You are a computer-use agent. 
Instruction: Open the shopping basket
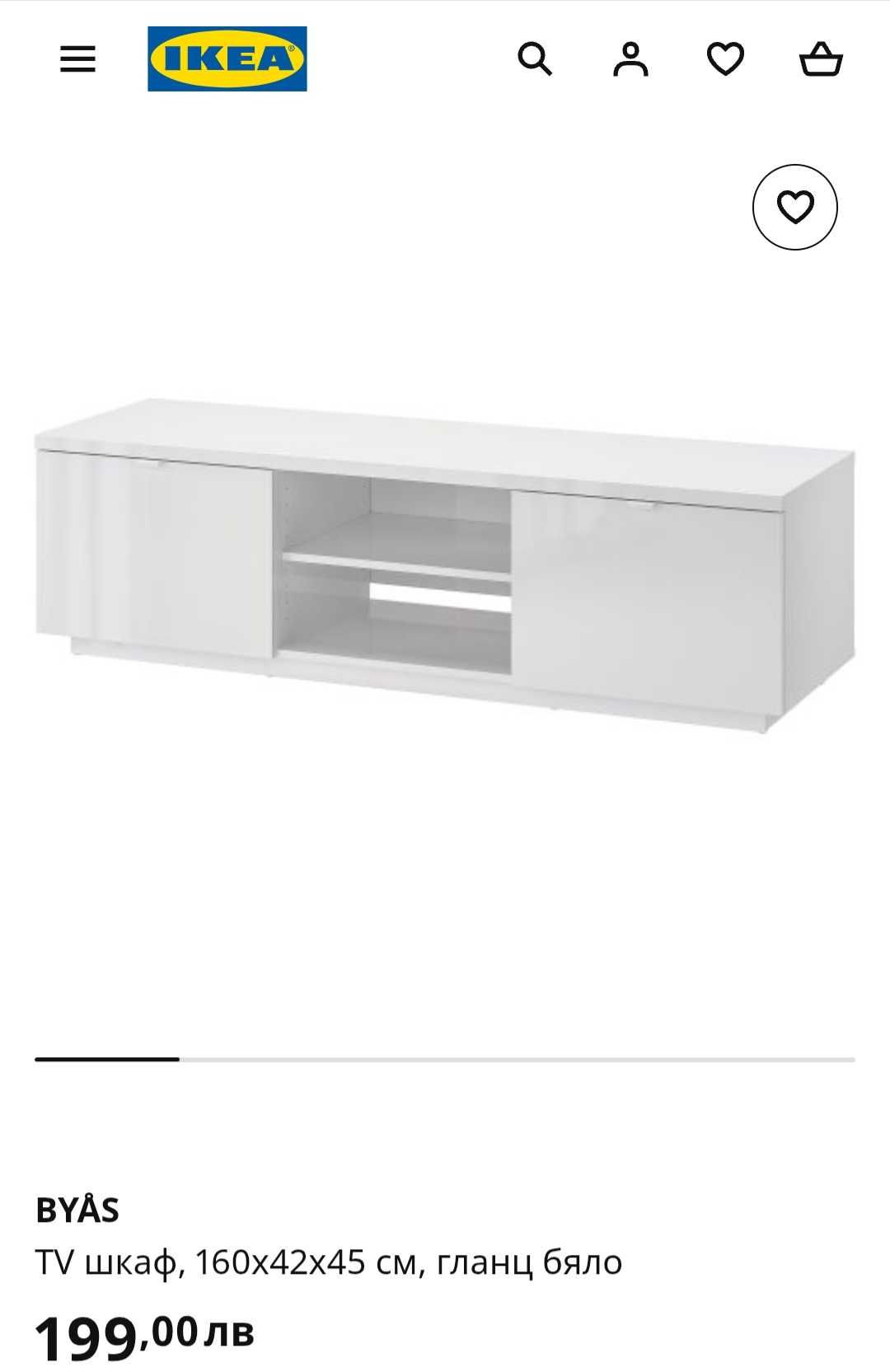[821, 59]
